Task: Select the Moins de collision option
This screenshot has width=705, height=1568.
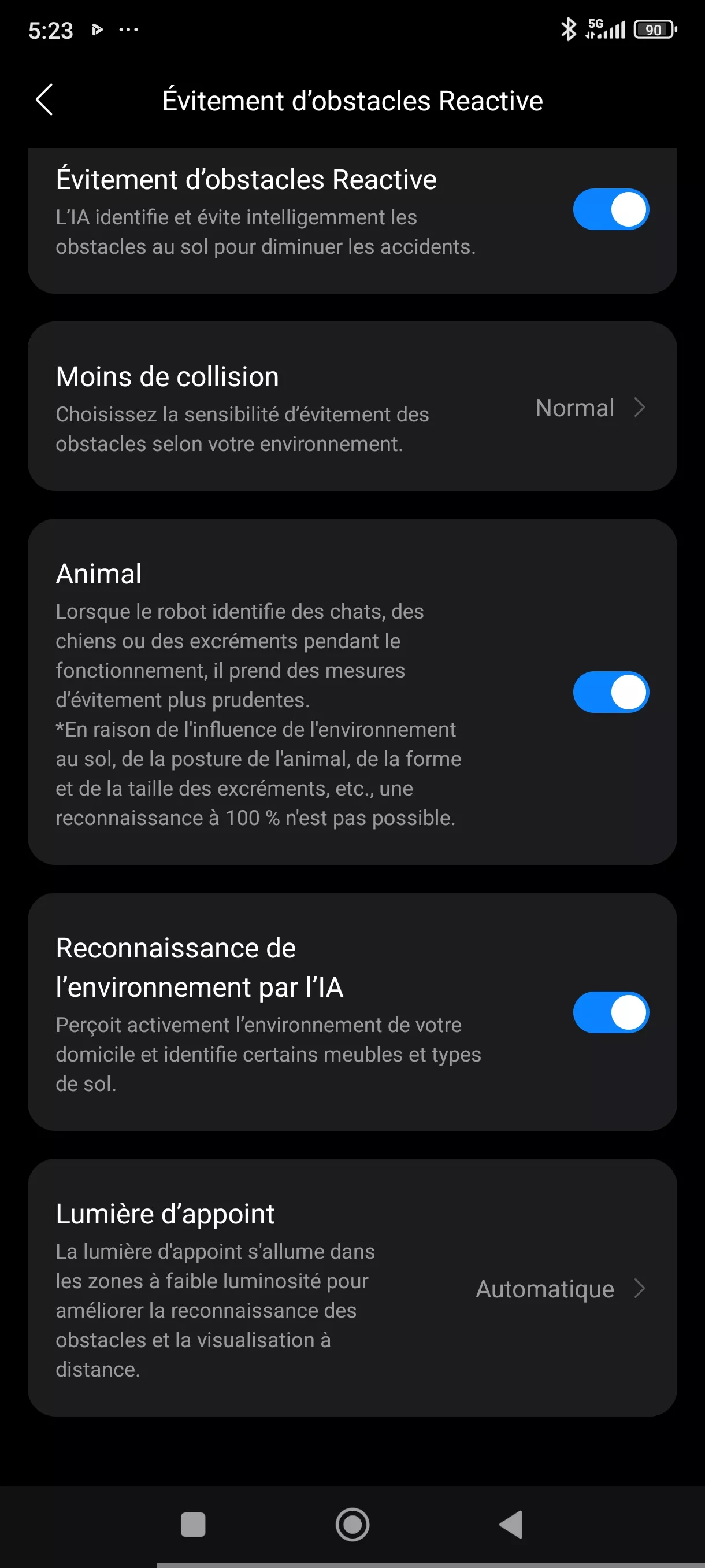Action: (167, 376)
